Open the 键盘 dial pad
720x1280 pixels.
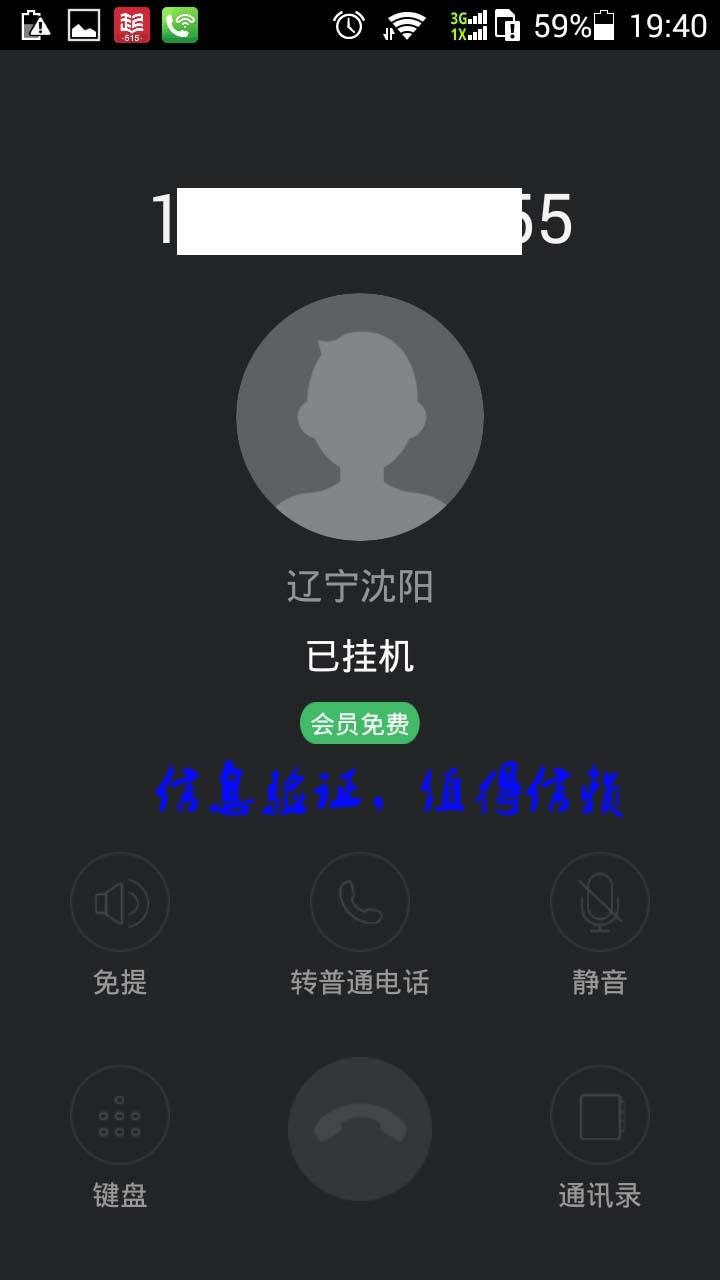point(120,1116)
